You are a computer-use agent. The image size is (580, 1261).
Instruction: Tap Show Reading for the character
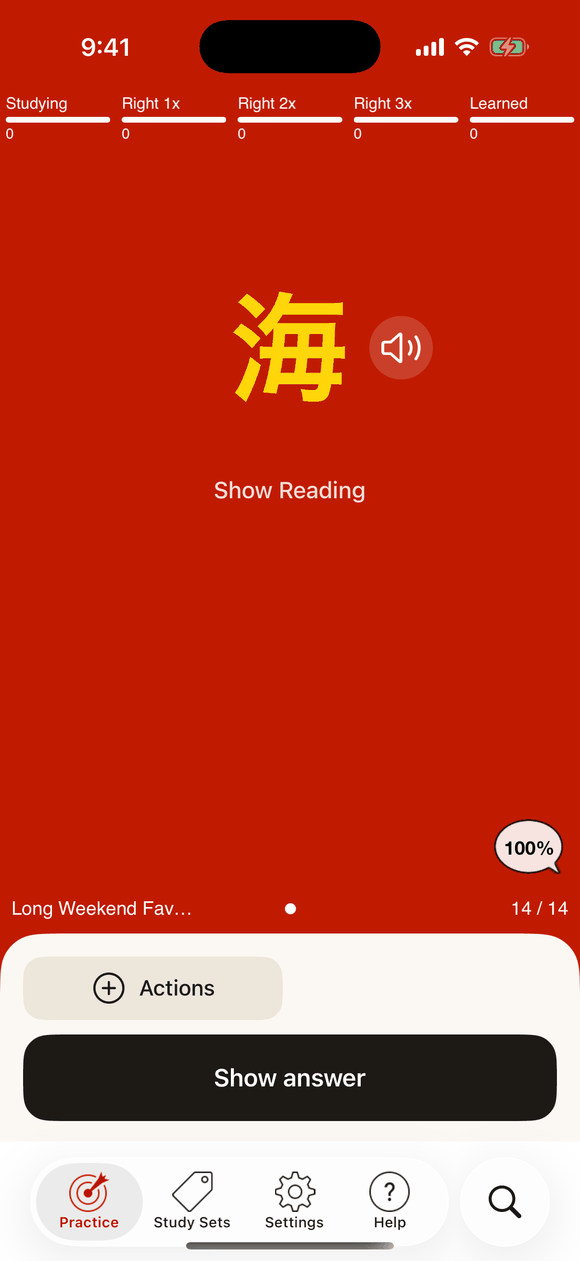pyautogui.click(x=289, y=490)
